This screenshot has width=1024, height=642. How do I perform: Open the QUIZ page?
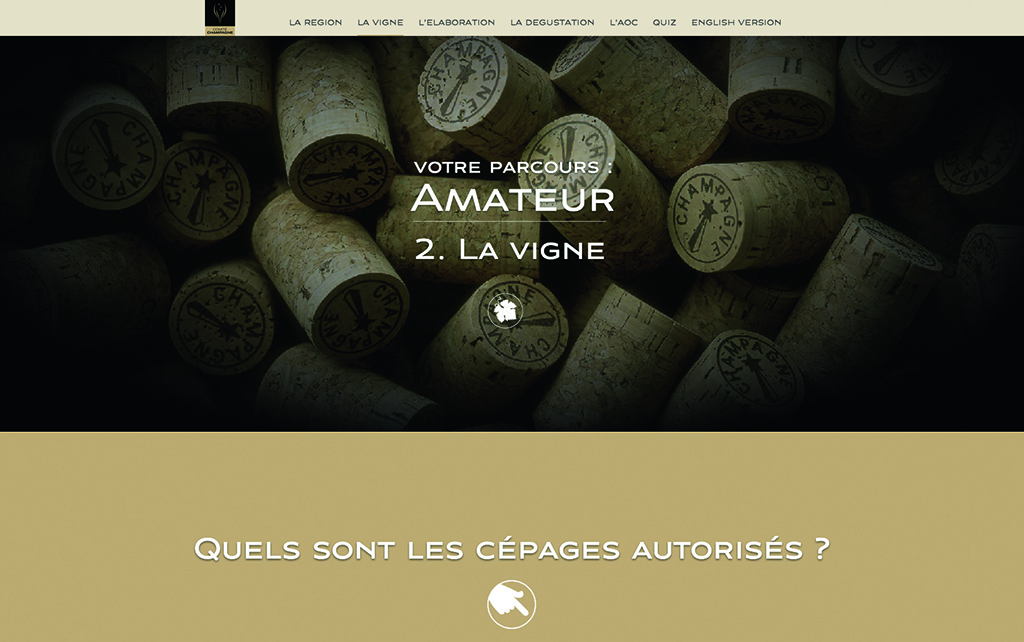(664, 22)
